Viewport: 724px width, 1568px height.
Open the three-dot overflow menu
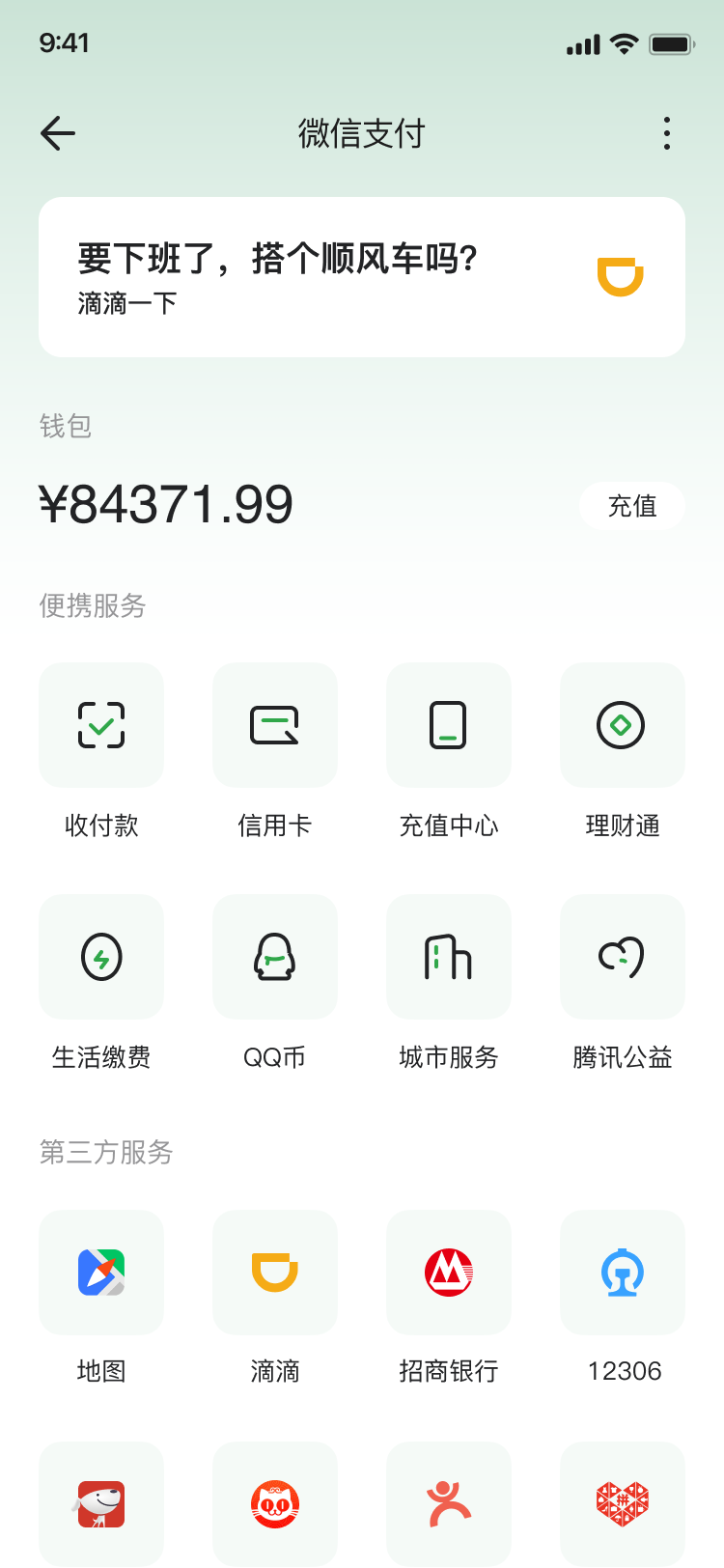coord(666,133)
